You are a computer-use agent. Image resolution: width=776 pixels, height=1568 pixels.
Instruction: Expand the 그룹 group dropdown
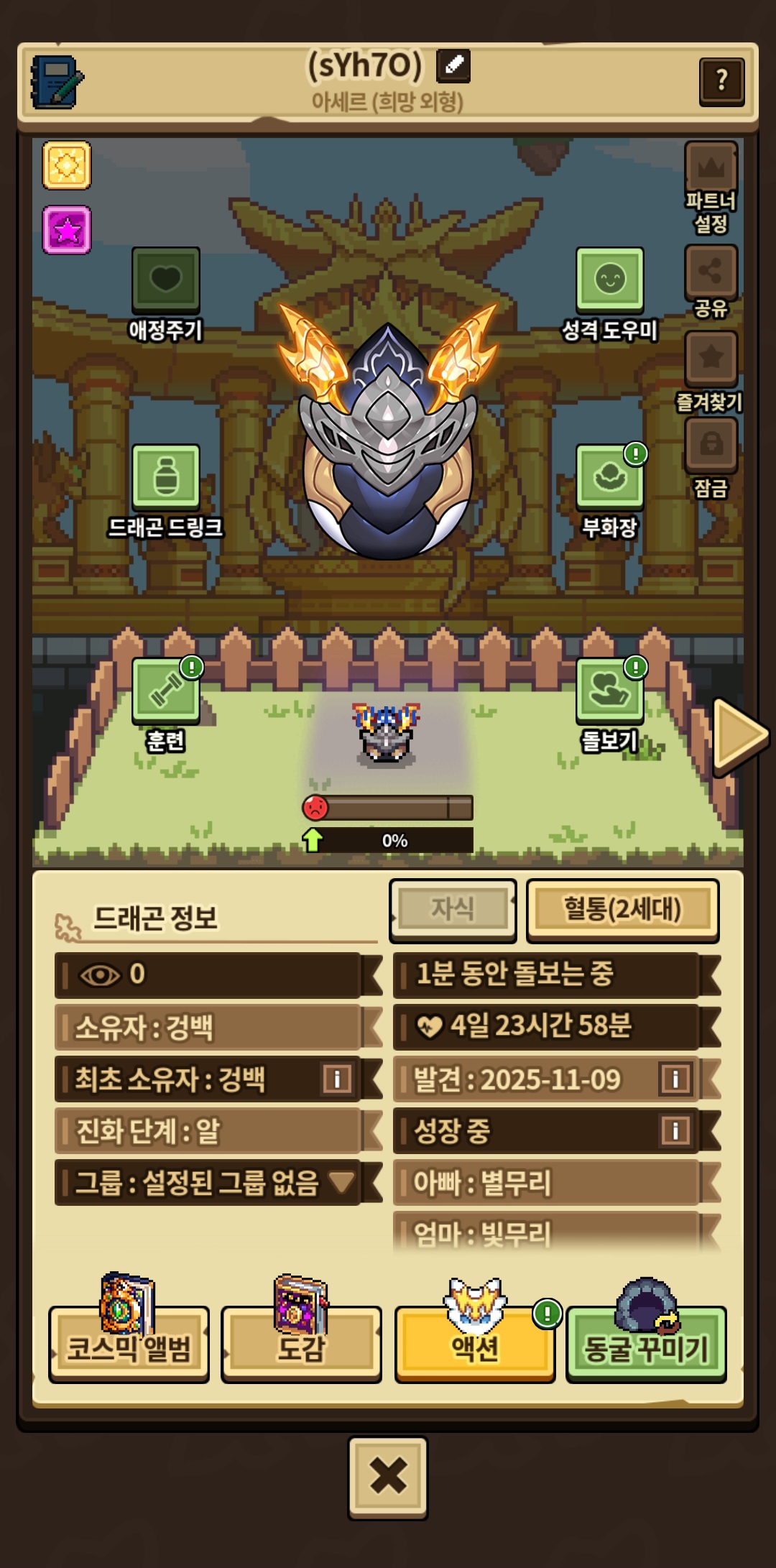(341, 1182)
